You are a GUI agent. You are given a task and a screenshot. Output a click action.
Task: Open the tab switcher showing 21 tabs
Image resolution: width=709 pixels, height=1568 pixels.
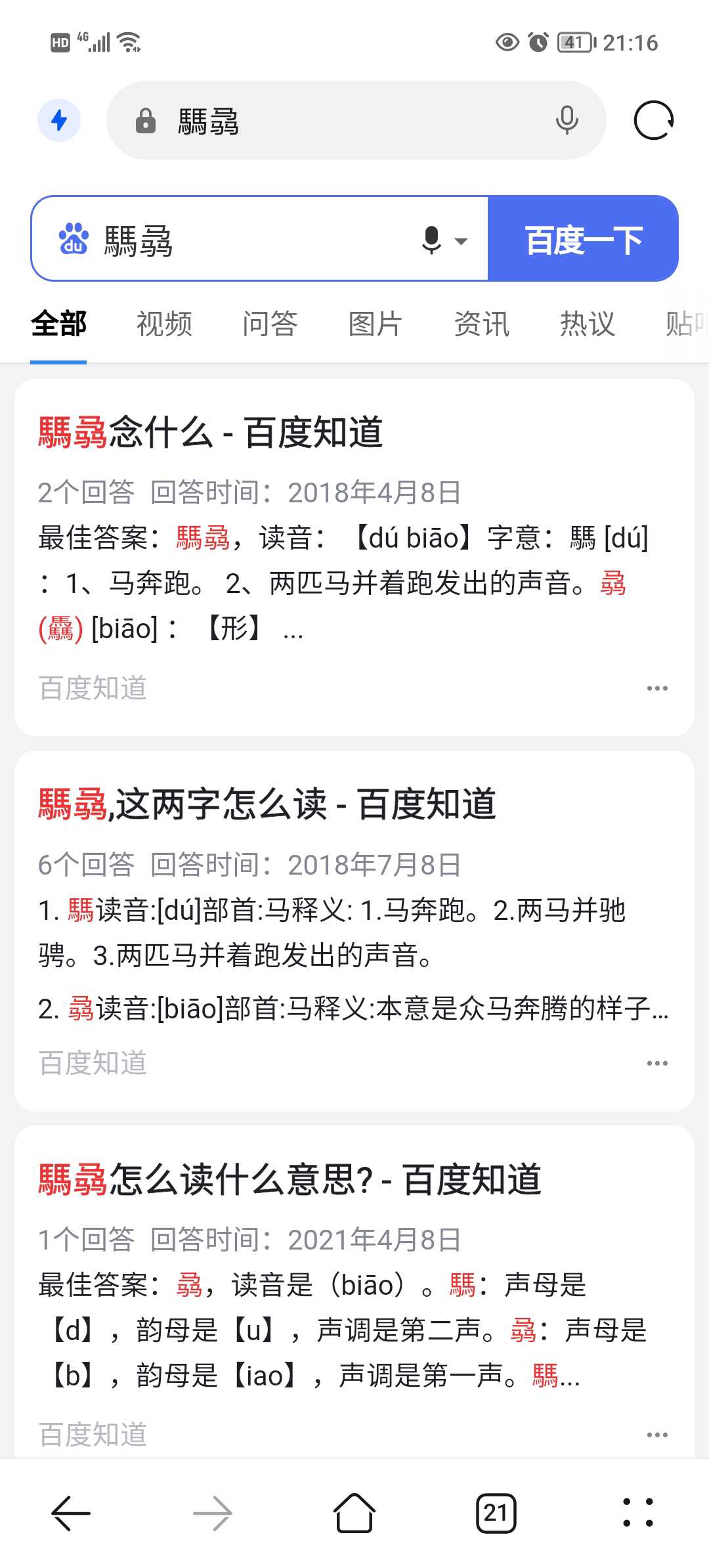pyautogui.click(x=496, y=1513)
